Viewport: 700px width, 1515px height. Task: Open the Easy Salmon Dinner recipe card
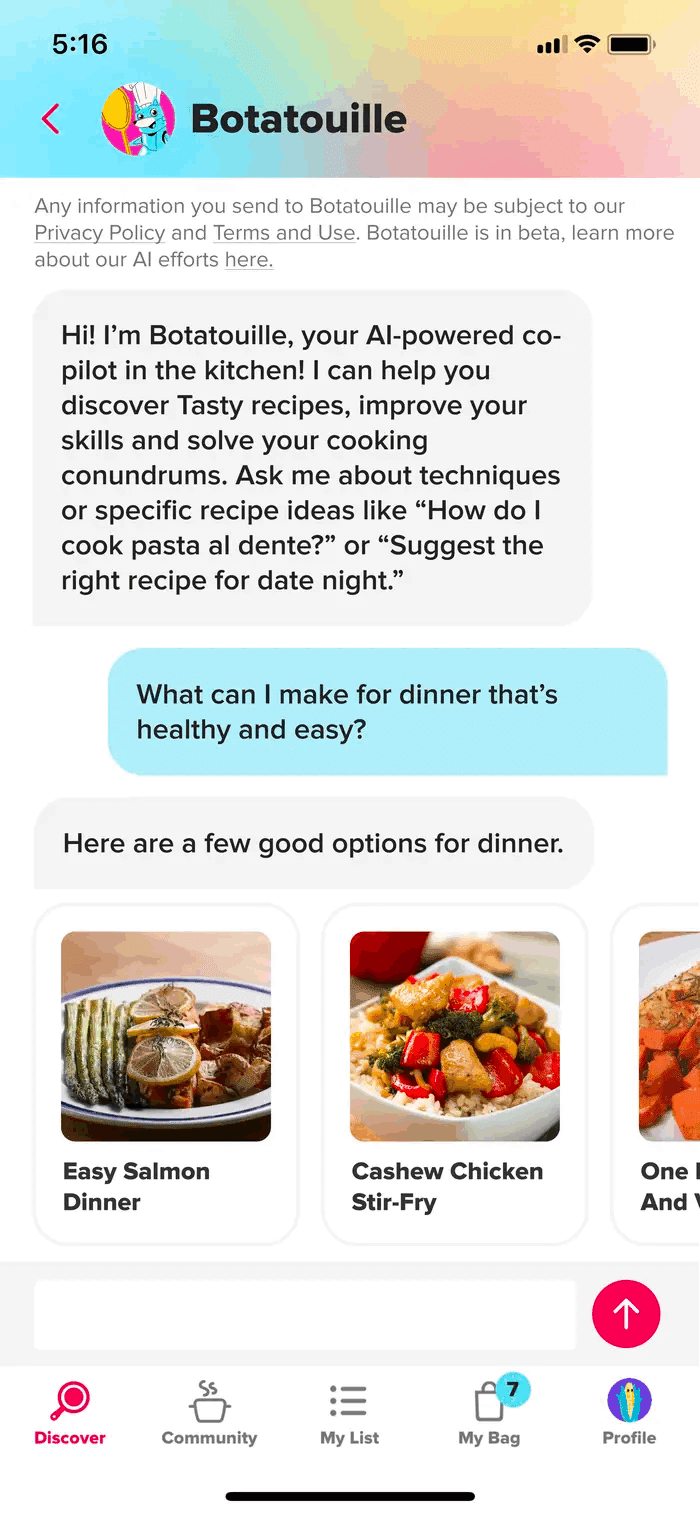click(166, 1073)
